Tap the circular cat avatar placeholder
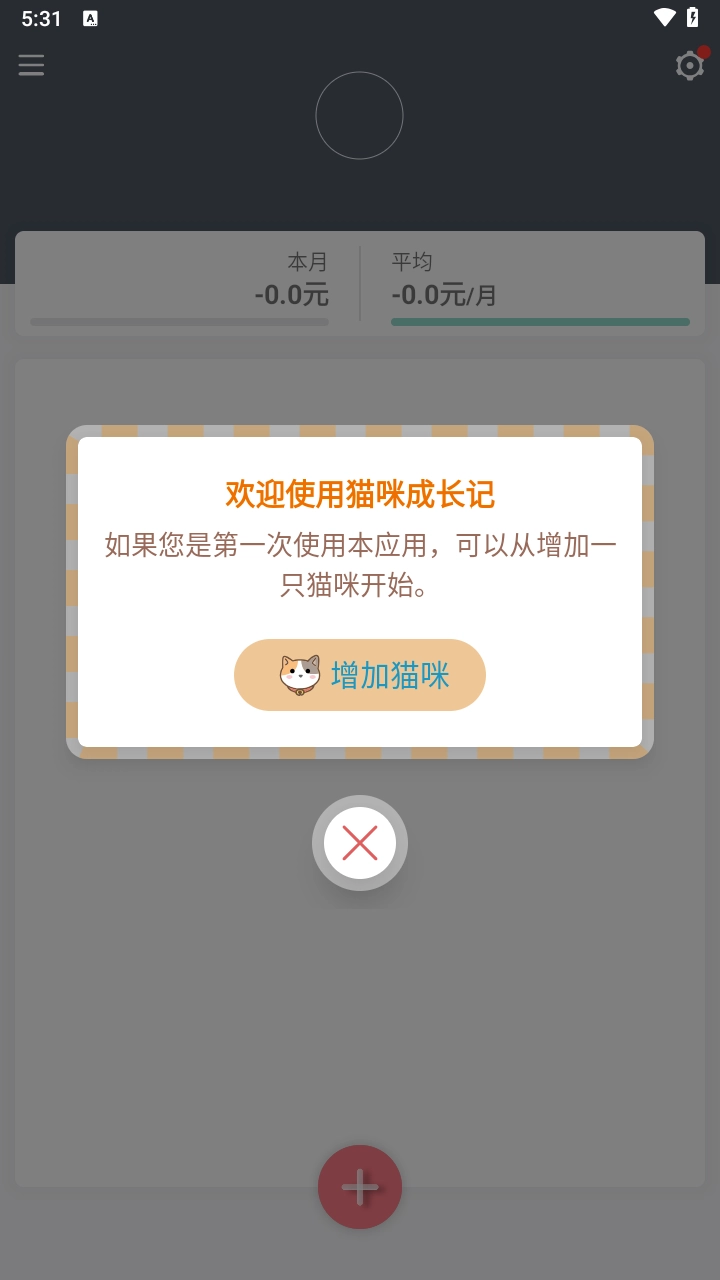This screenshot has width=720, height=1280. [359, 116]
